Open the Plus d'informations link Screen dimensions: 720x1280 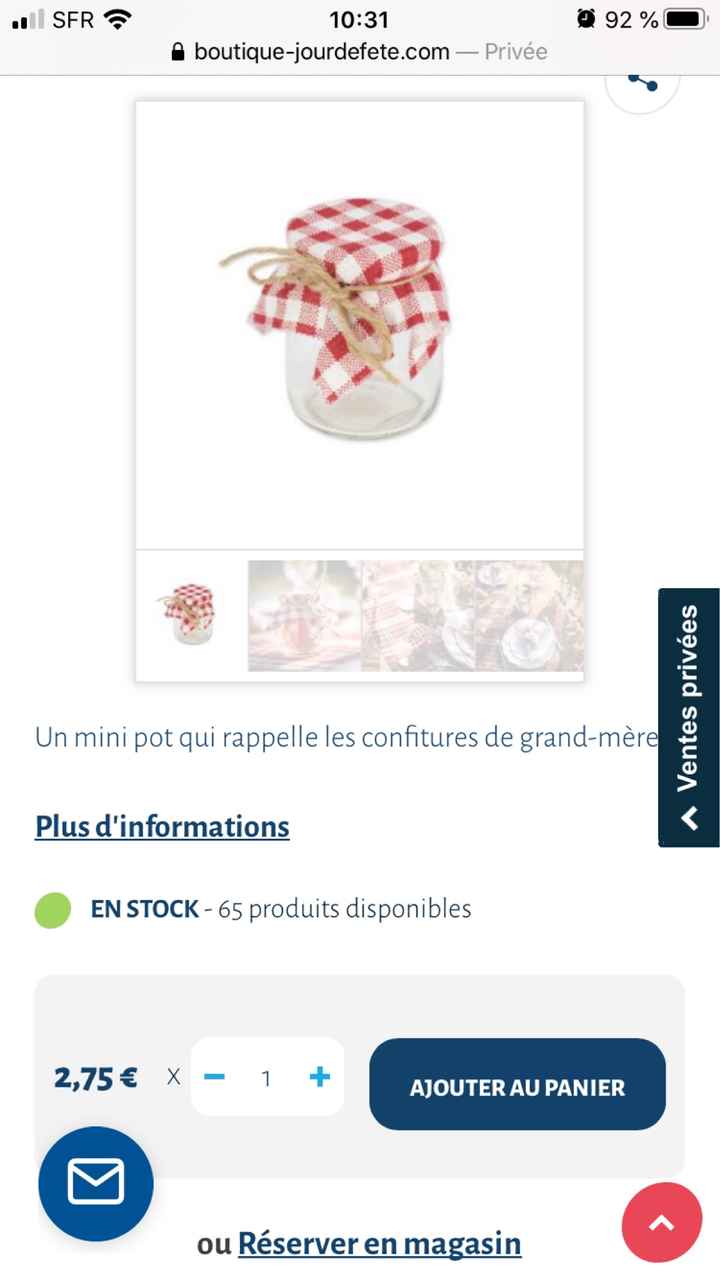tap(162, 827)
